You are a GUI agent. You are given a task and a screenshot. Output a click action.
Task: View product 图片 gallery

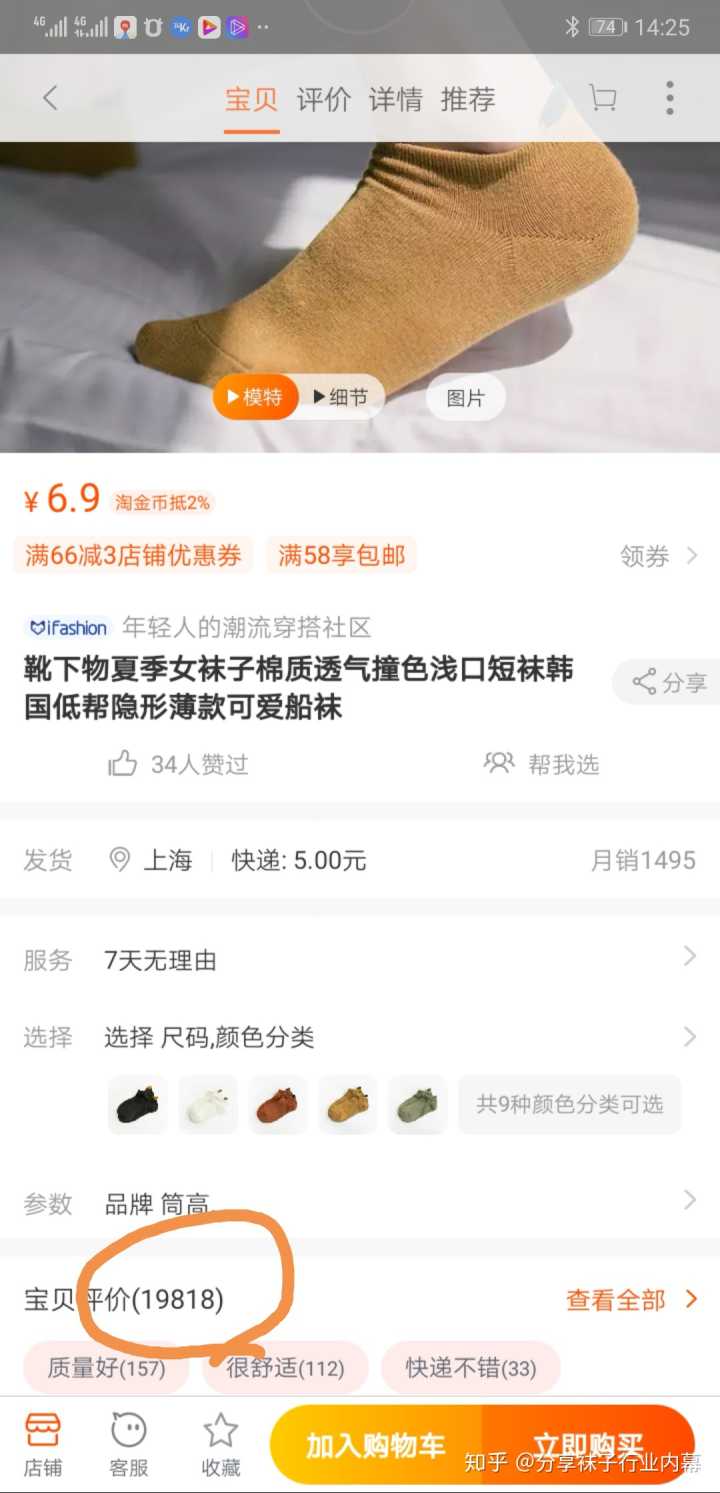[465, 398]
